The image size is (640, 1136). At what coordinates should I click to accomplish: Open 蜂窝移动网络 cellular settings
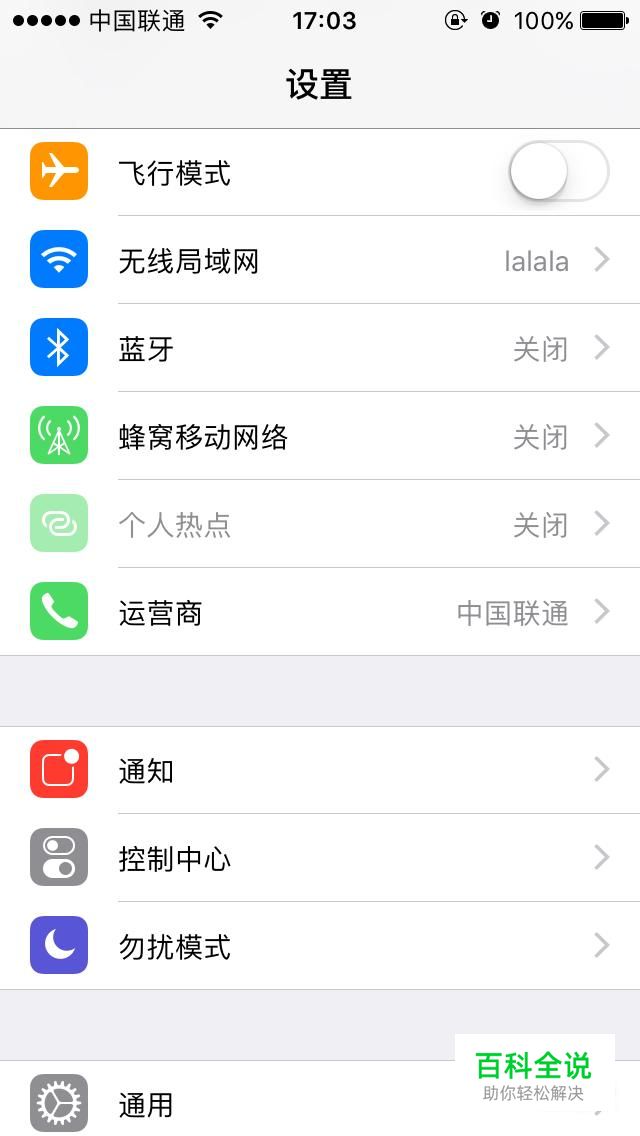320,437
